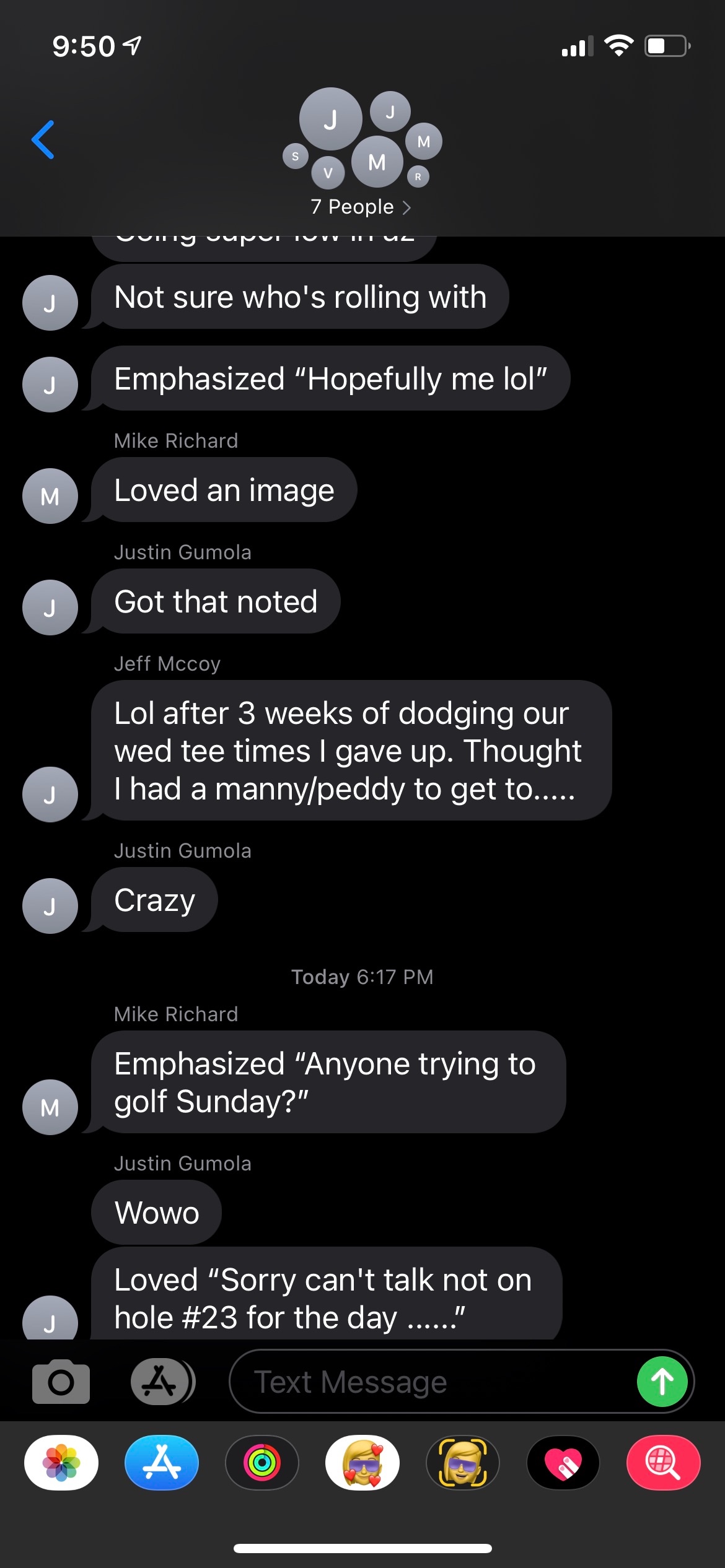This screenshot has width=725, height=1568.
Task: Open the camera to attach a photo
Action: click(x=61, y=1382)
